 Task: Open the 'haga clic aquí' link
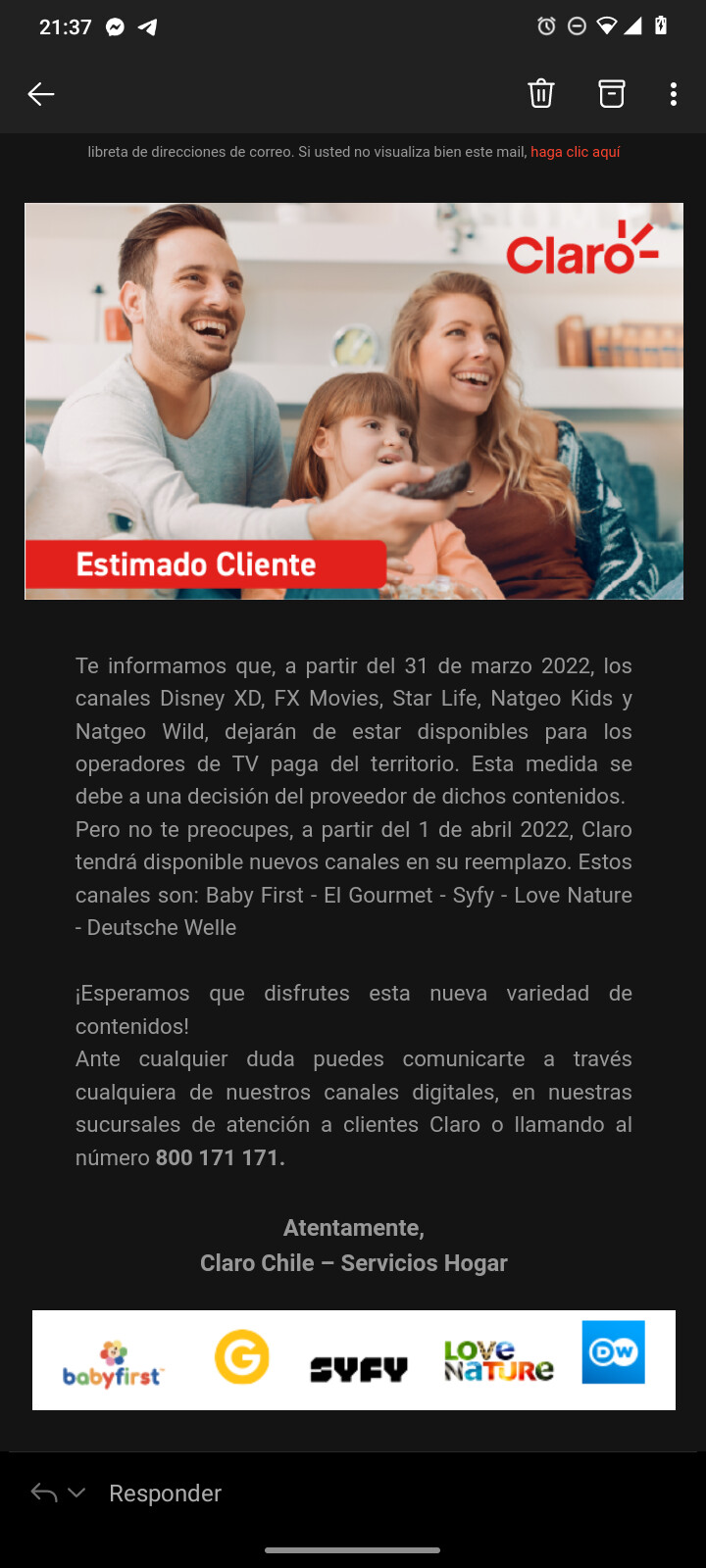point(576,152)
